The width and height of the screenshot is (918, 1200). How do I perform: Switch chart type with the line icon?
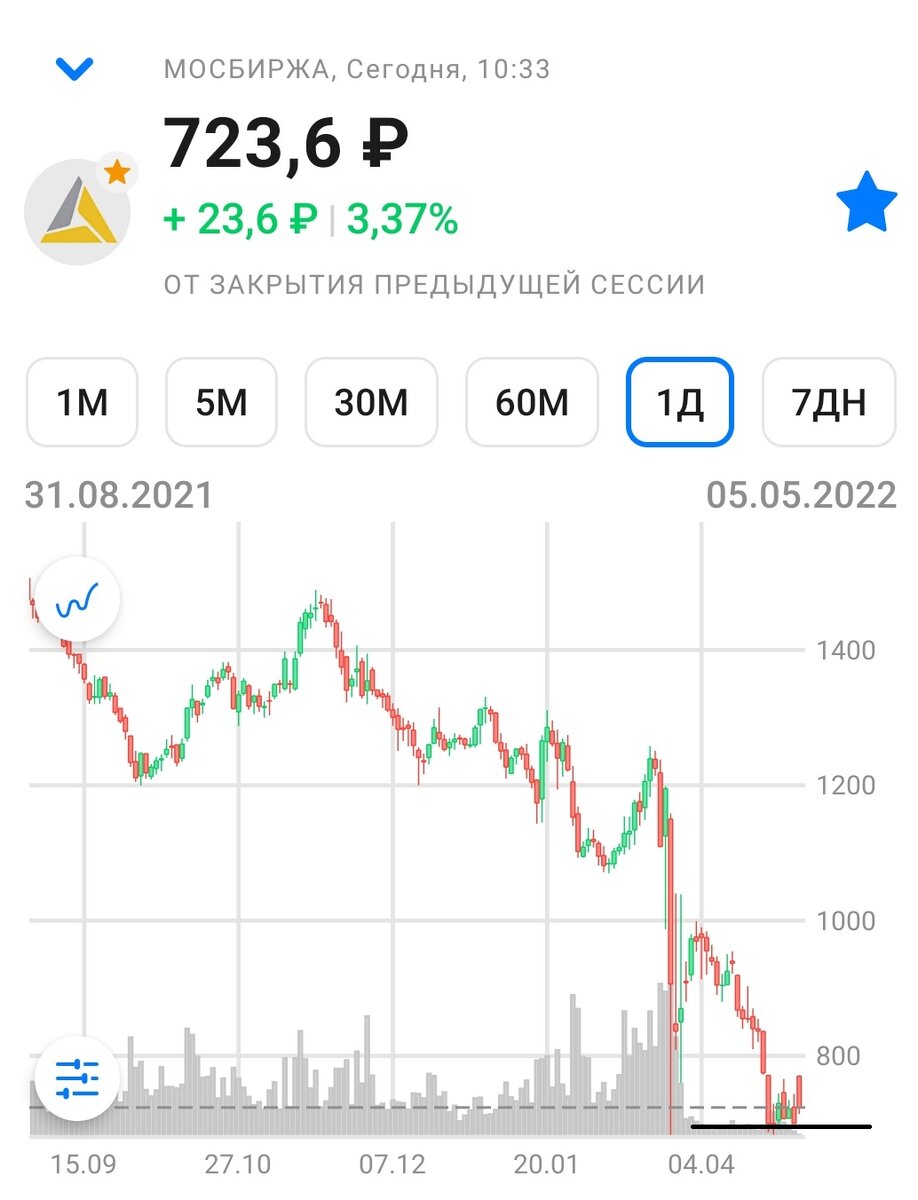(78, 601)
